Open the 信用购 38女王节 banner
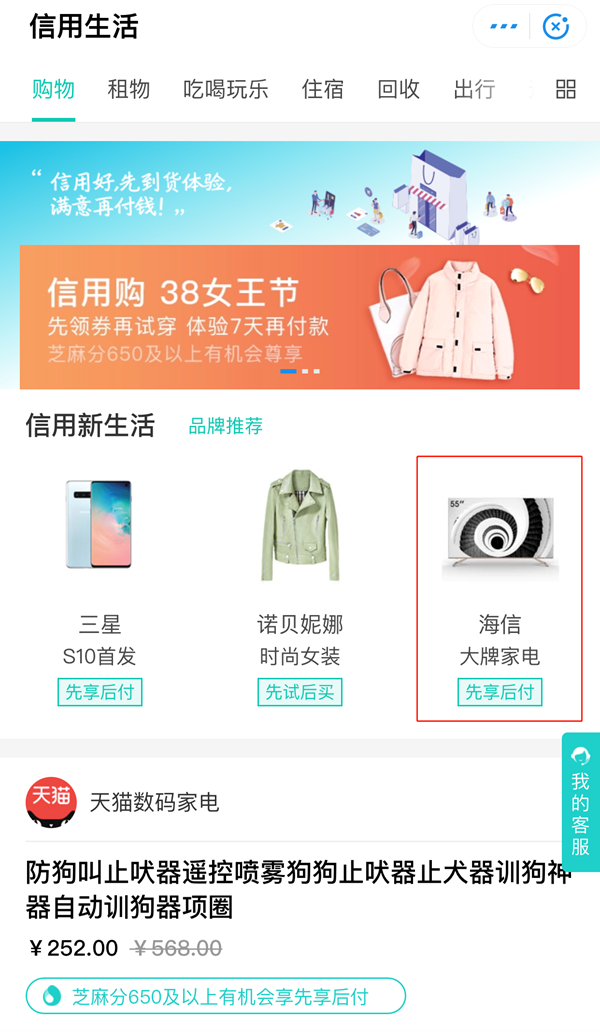Screen dimensions: 600x1032 [x=299, y=317]
